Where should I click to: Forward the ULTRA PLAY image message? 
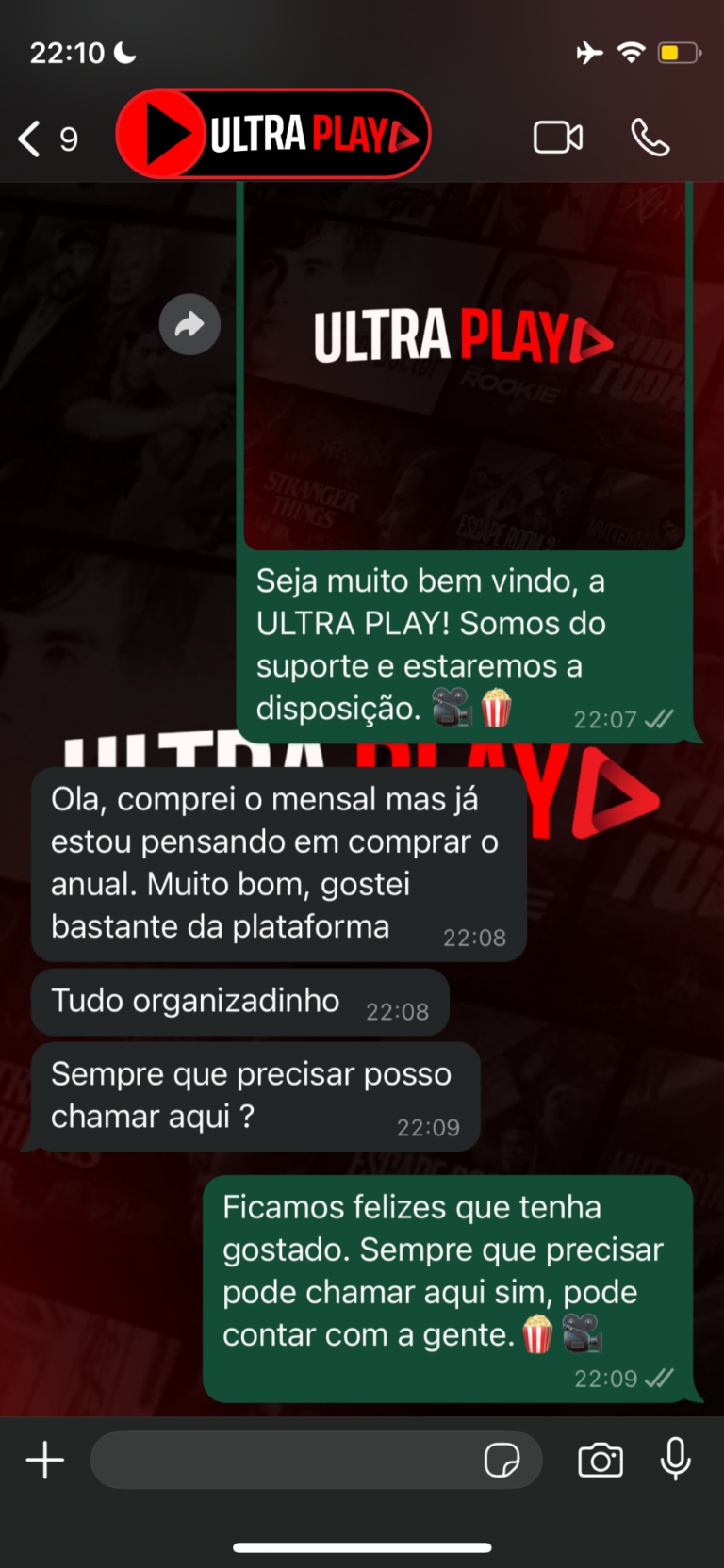click(x=189, y=325)
